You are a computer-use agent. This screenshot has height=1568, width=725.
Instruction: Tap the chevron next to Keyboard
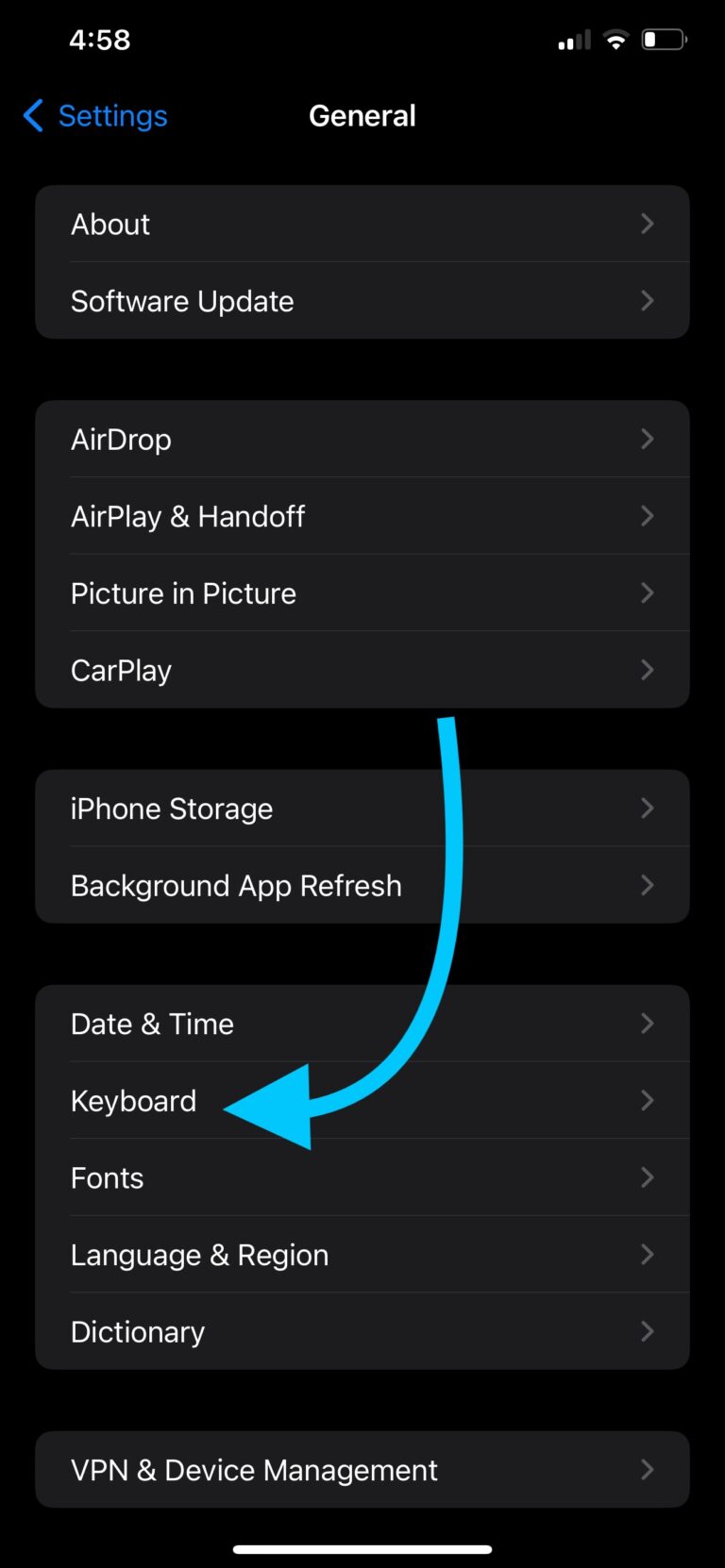648,1100
